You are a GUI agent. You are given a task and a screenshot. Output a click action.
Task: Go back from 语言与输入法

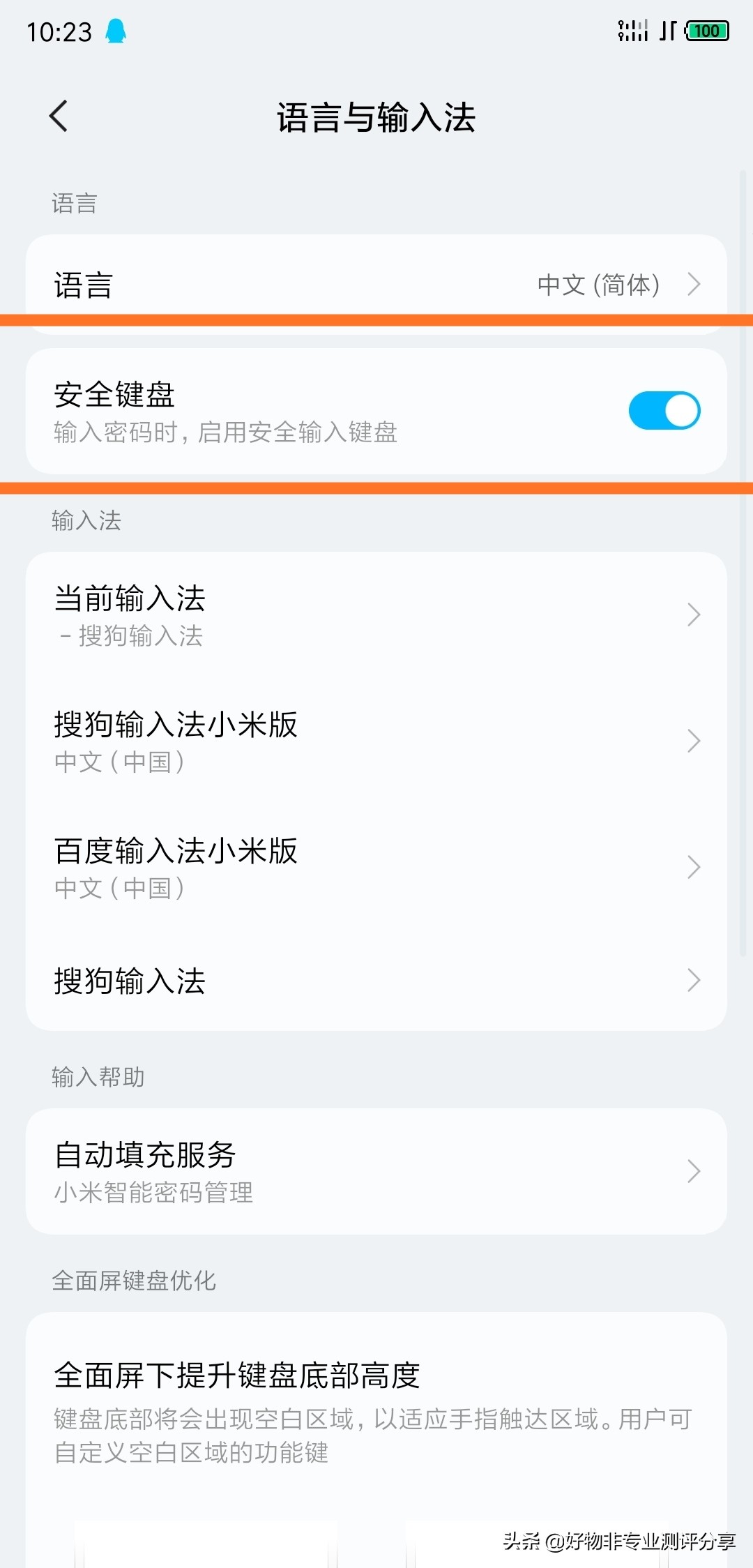tap(59, 116)
